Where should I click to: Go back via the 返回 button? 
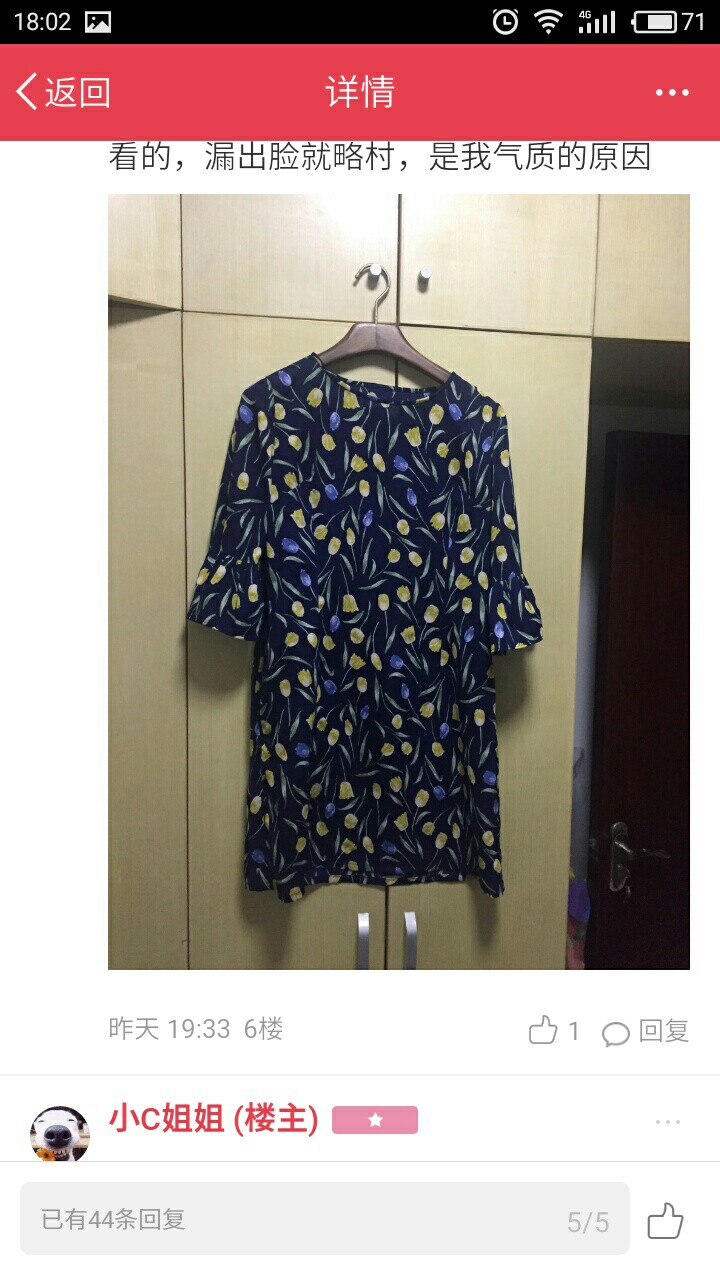pyautogui.click(x=62, y=92)
